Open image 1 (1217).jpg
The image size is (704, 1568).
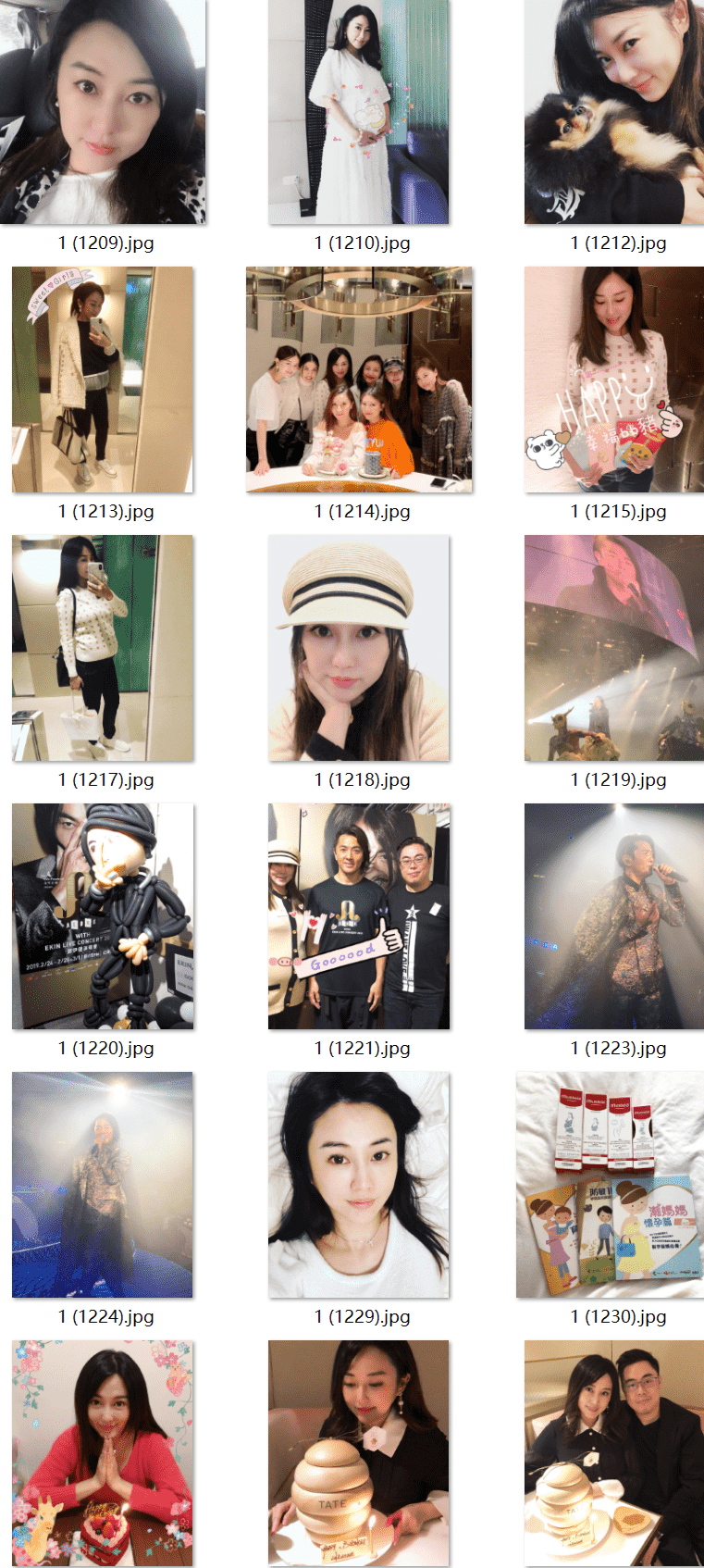[103, 648]
